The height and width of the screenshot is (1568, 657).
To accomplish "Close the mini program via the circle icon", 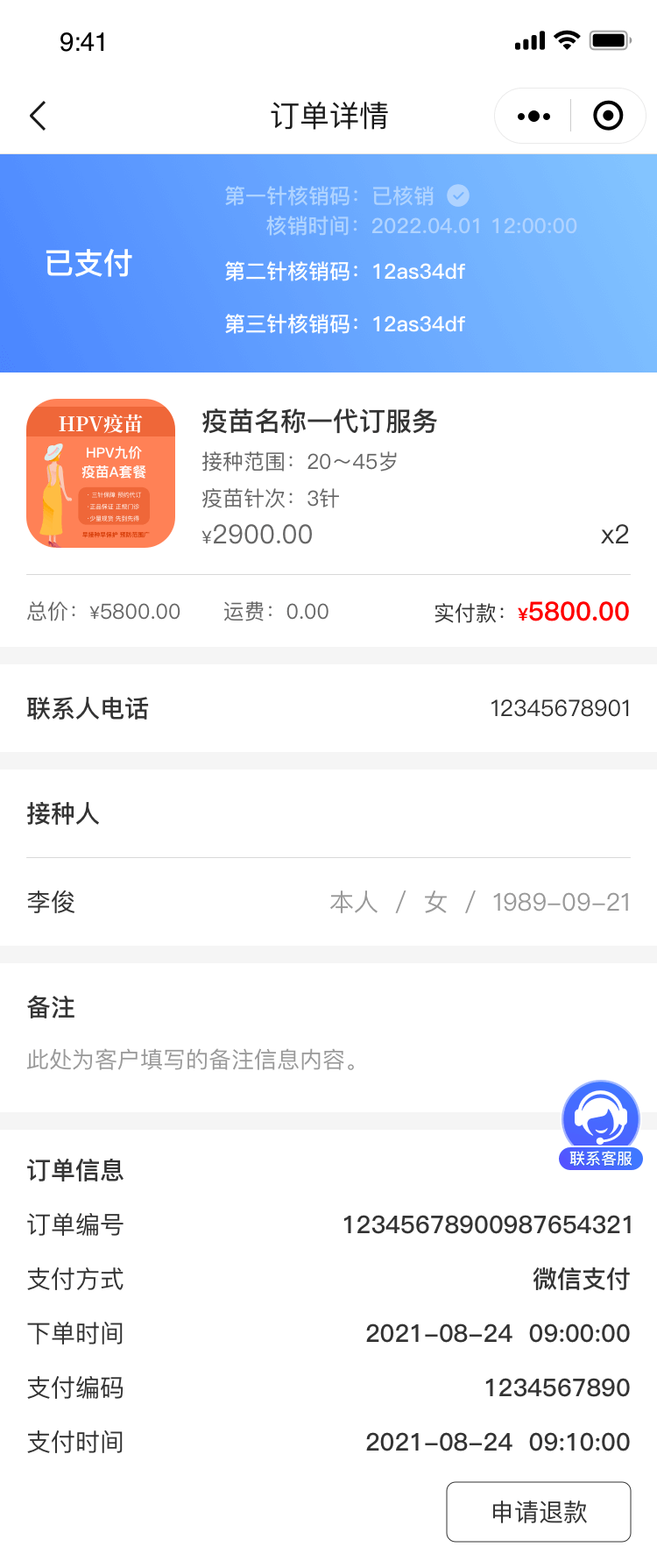I will pyautogui.click(x=608, y=116).
